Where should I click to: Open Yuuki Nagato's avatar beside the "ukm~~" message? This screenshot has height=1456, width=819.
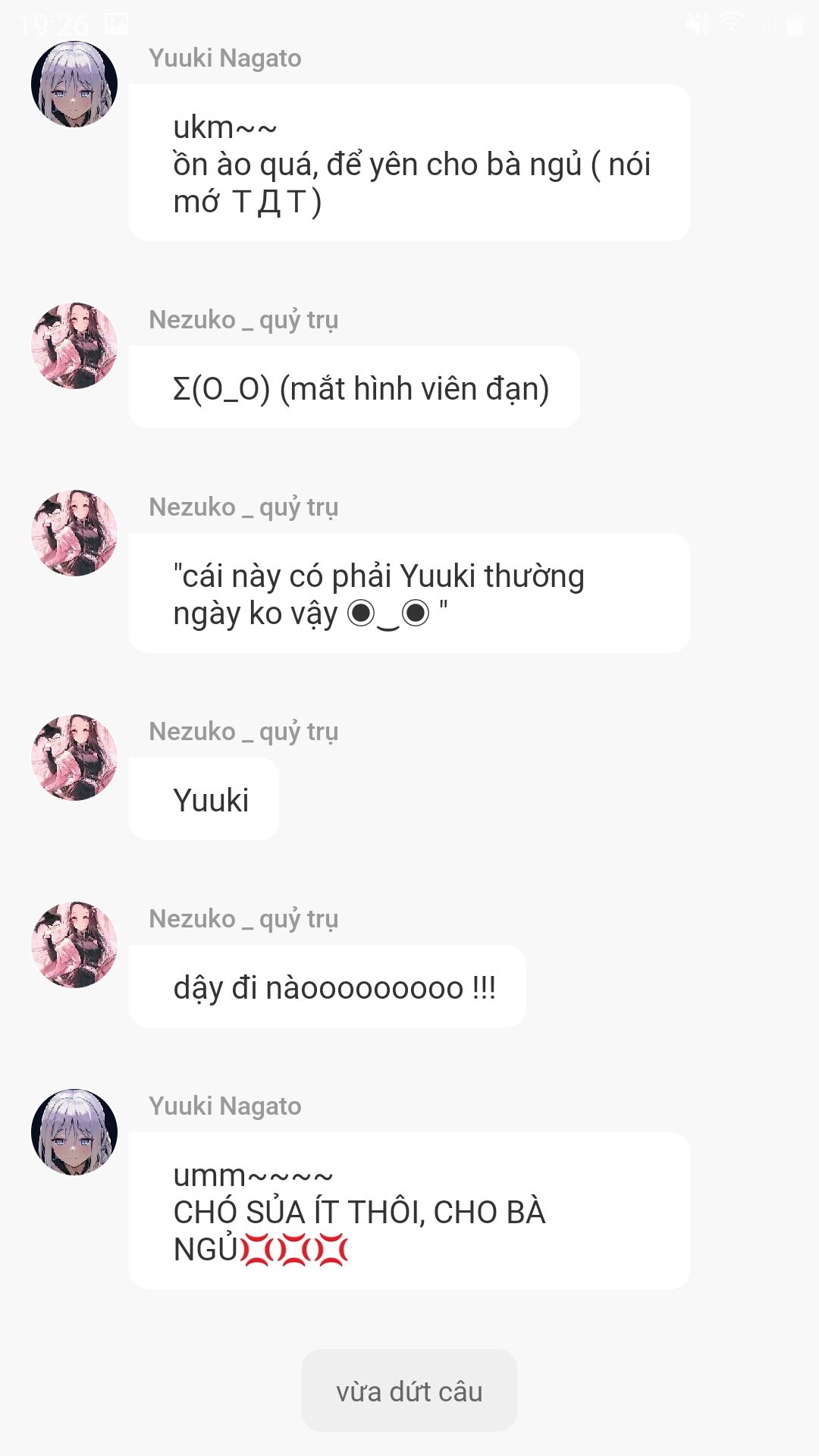coord(74,84)
